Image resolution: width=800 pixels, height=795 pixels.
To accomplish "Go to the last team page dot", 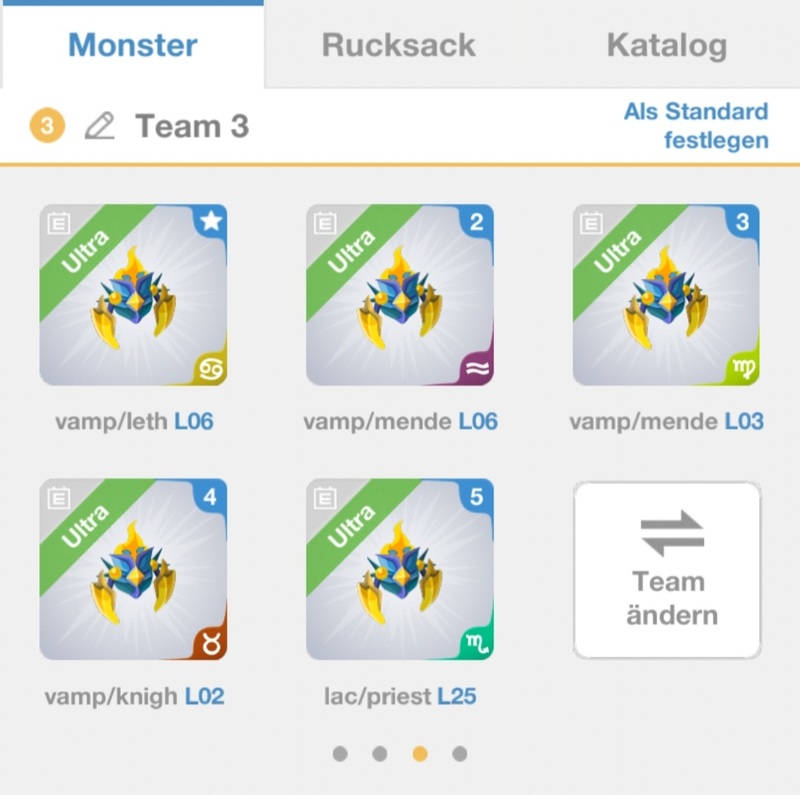I will pyautogui.click(x=459, y=754).
